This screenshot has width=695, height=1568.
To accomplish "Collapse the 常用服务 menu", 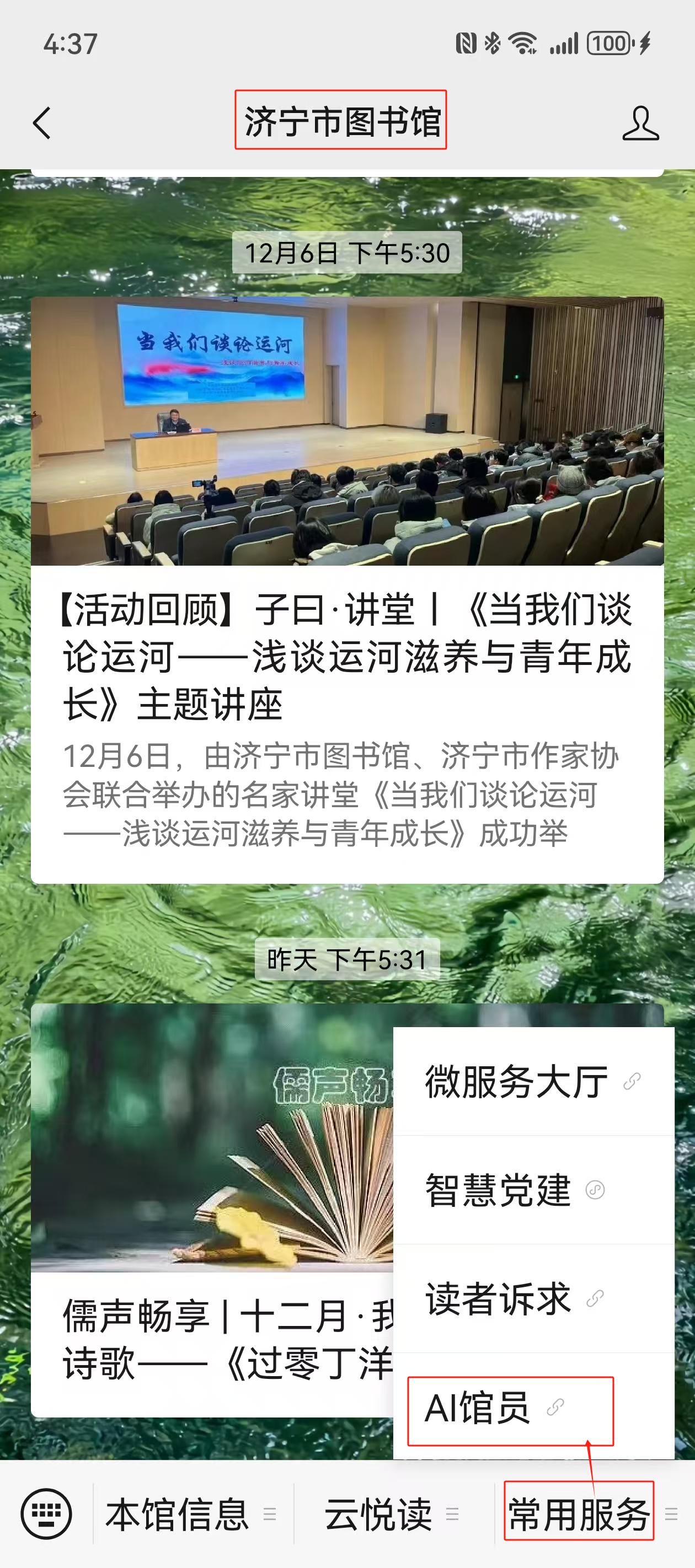I will click(x=579, y=1515).
